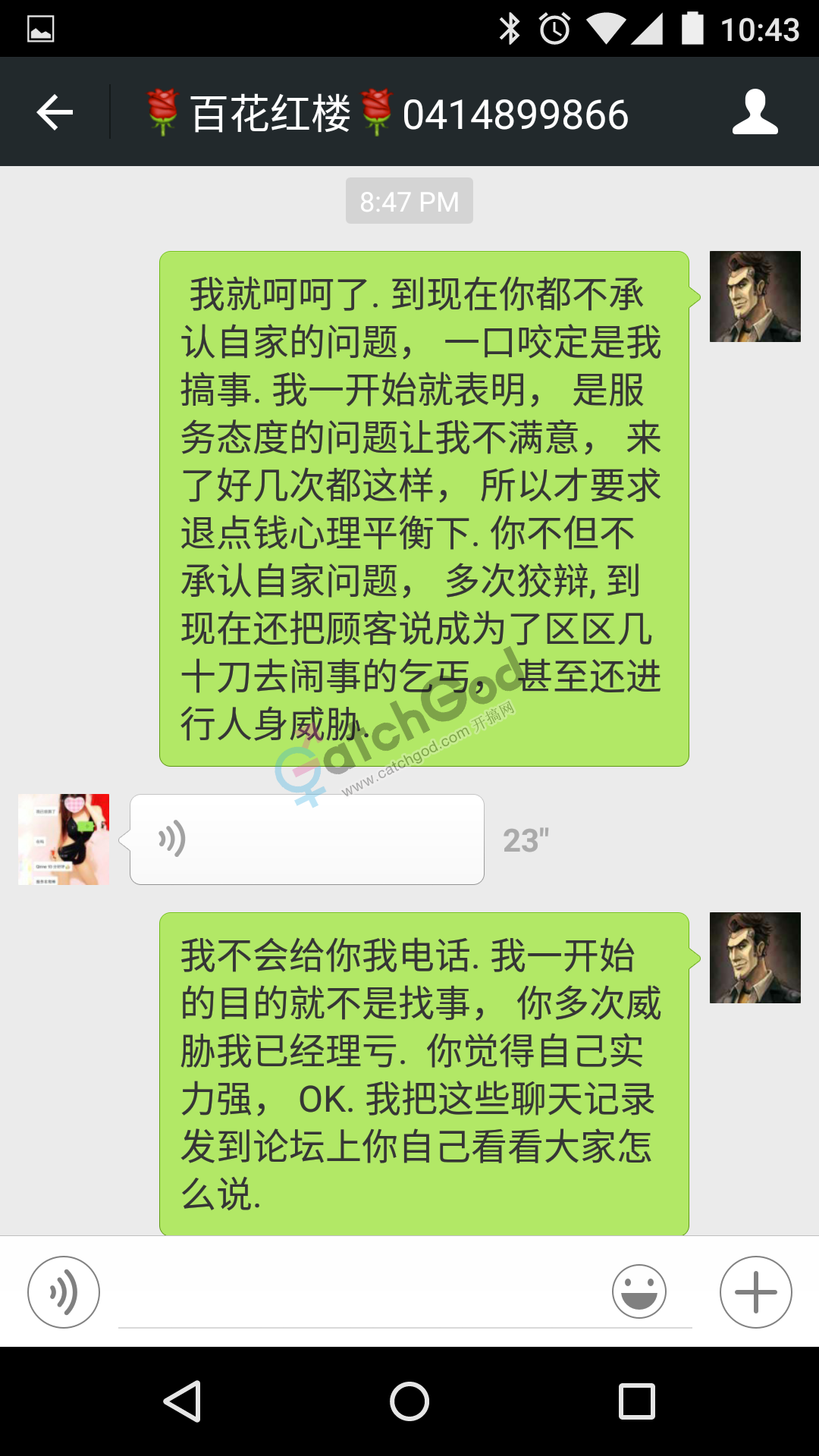The image size is (819, 1456).
Task: Go back using the top-left arrow
Action: (55, 112)
